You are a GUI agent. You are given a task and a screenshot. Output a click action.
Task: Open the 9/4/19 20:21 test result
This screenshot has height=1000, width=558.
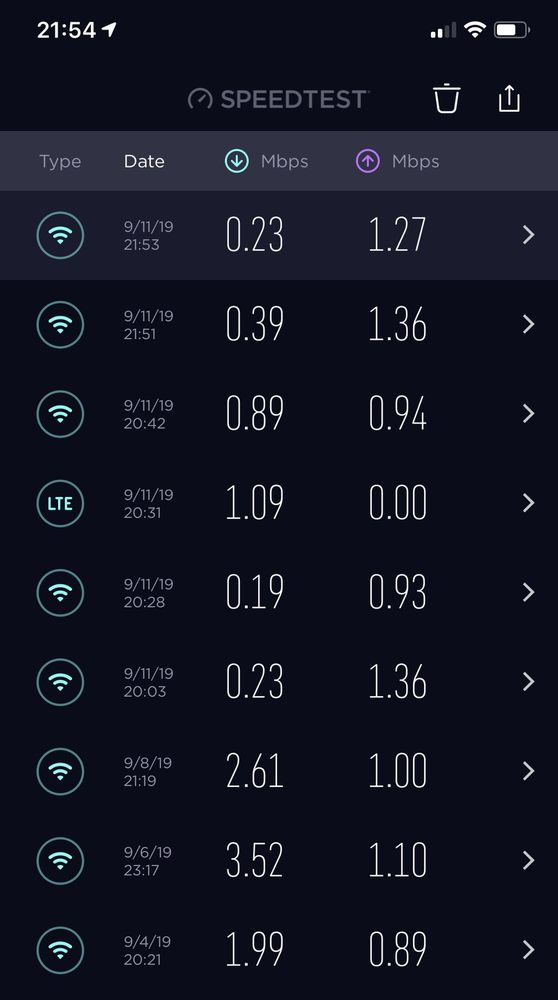coord(279,950)
